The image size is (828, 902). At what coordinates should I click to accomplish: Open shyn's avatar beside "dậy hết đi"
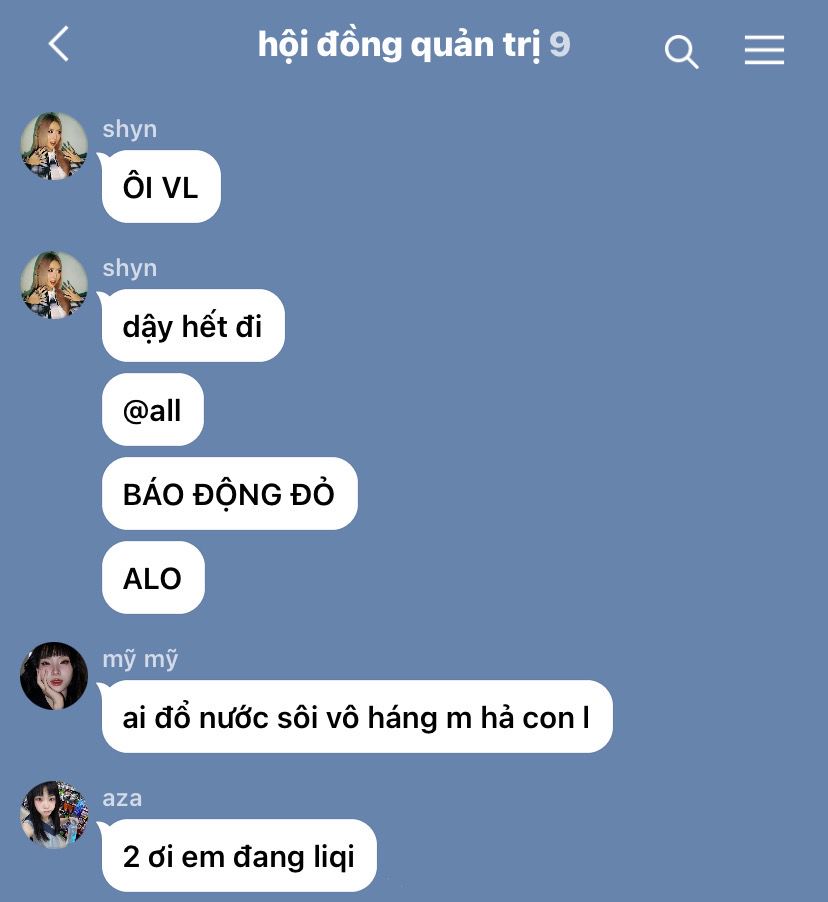click(54, 285)
